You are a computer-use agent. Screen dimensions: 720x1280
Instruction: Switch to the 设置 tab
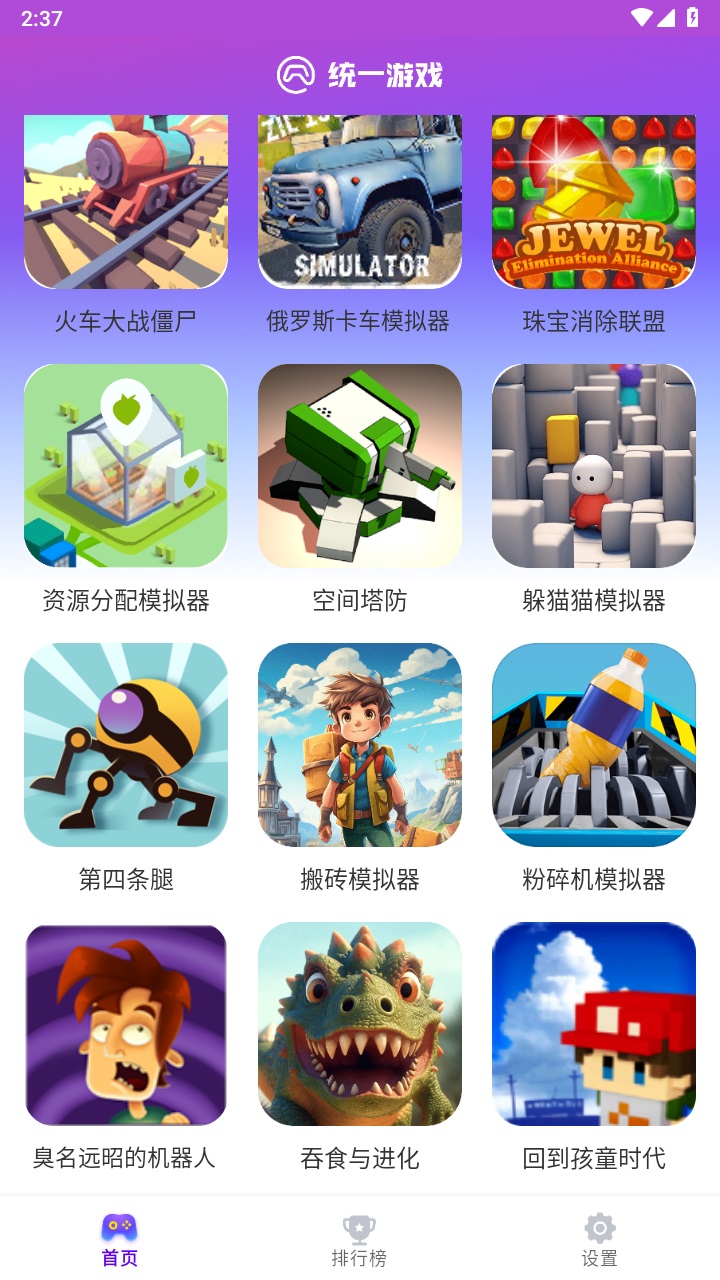[x=600, y=1238]
